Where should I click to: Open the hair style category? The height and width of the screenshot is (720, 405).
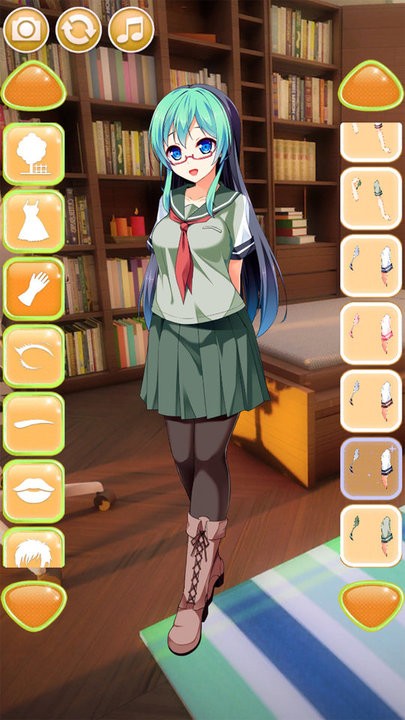[34, 547]
